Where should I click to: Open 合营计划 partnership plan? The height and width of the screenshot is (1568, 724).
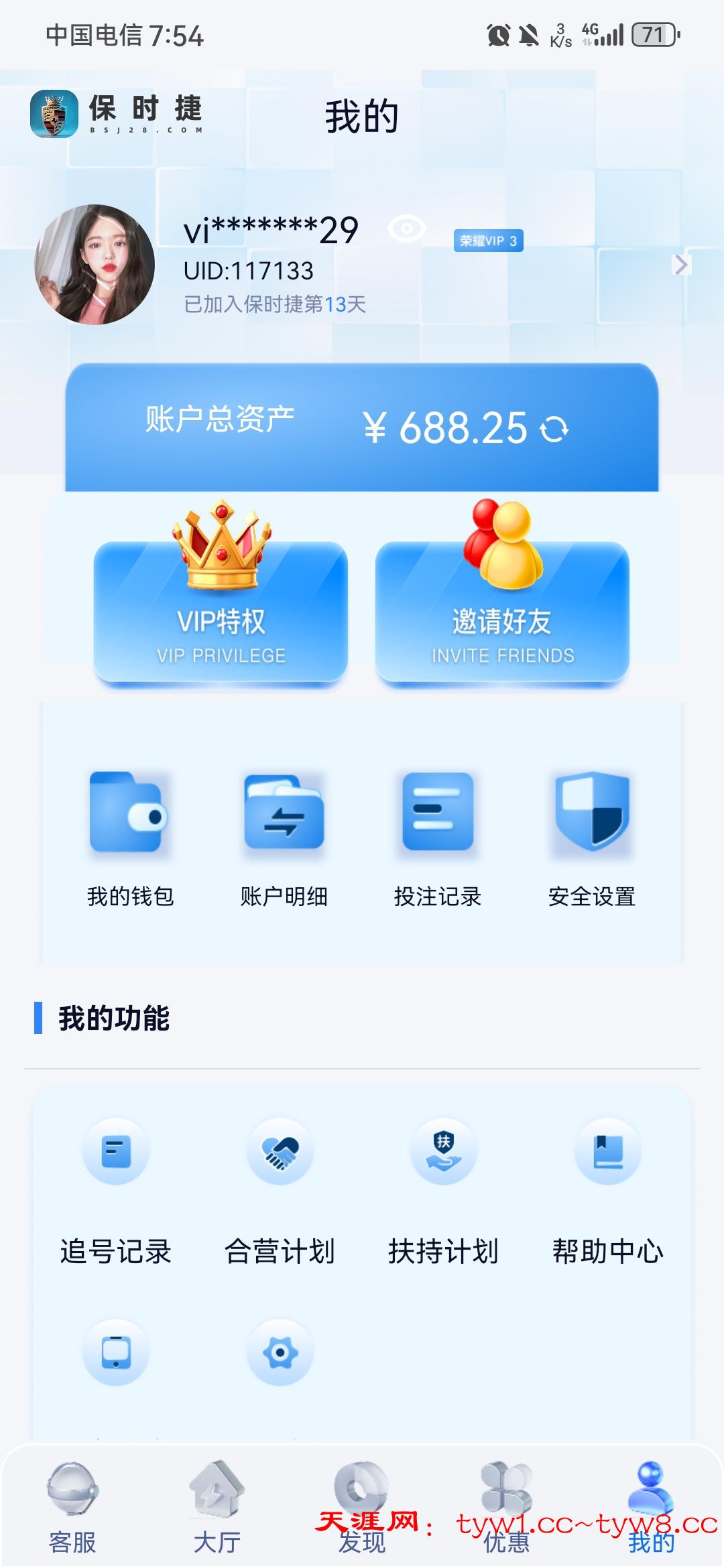click(x=280, y=1186)
